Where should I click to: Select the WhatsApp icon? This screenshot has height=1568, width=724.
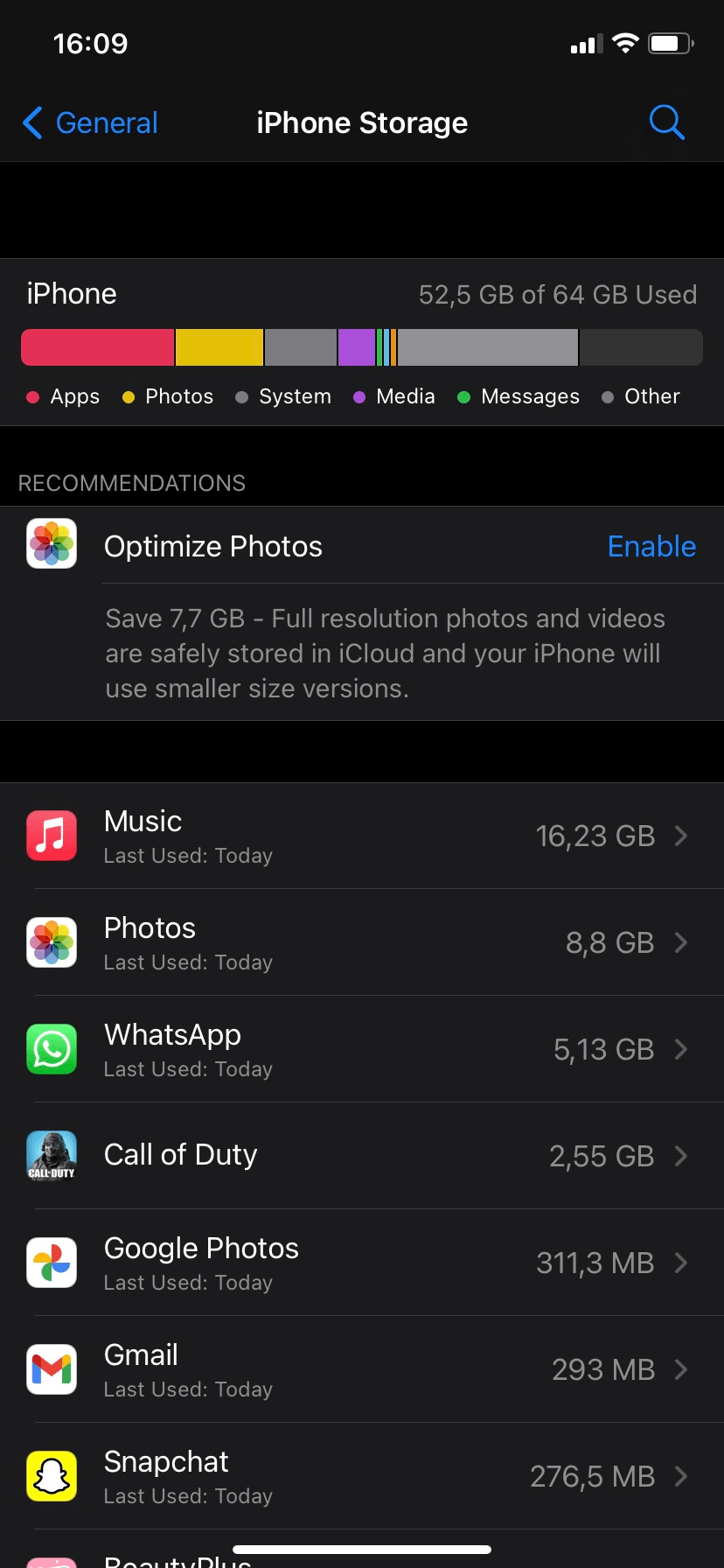coord(52,1049)
